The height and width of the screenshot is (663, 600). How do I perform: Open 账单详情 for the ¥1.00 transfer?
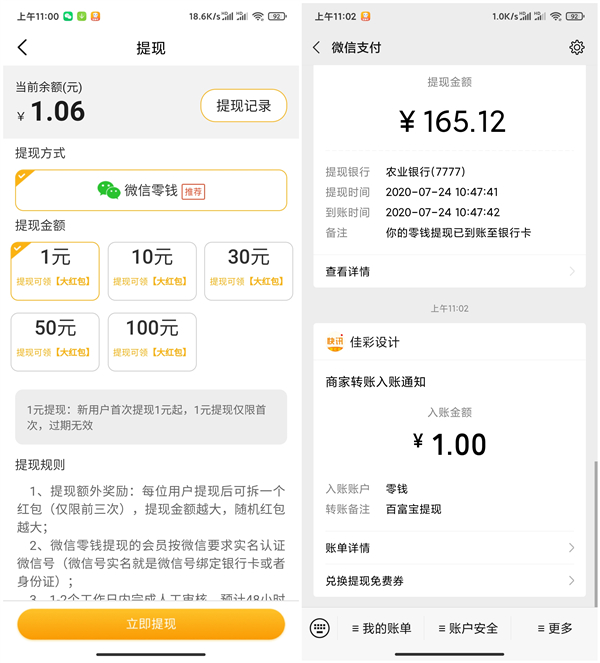(x=449, y=548)
